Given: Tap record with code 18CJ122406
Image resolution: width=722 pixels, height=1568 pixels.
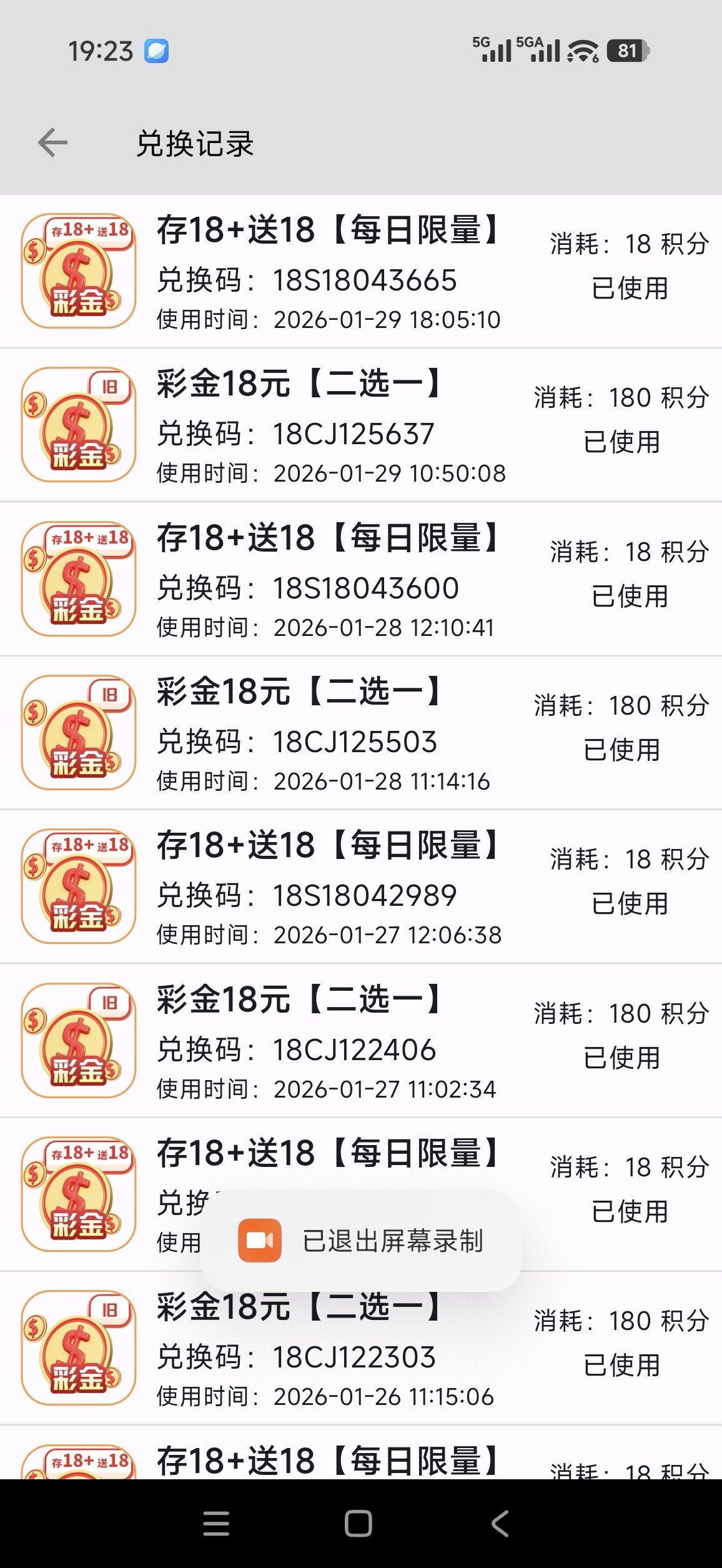Looking at the screenshot, I should click(x=361, y=1041).
